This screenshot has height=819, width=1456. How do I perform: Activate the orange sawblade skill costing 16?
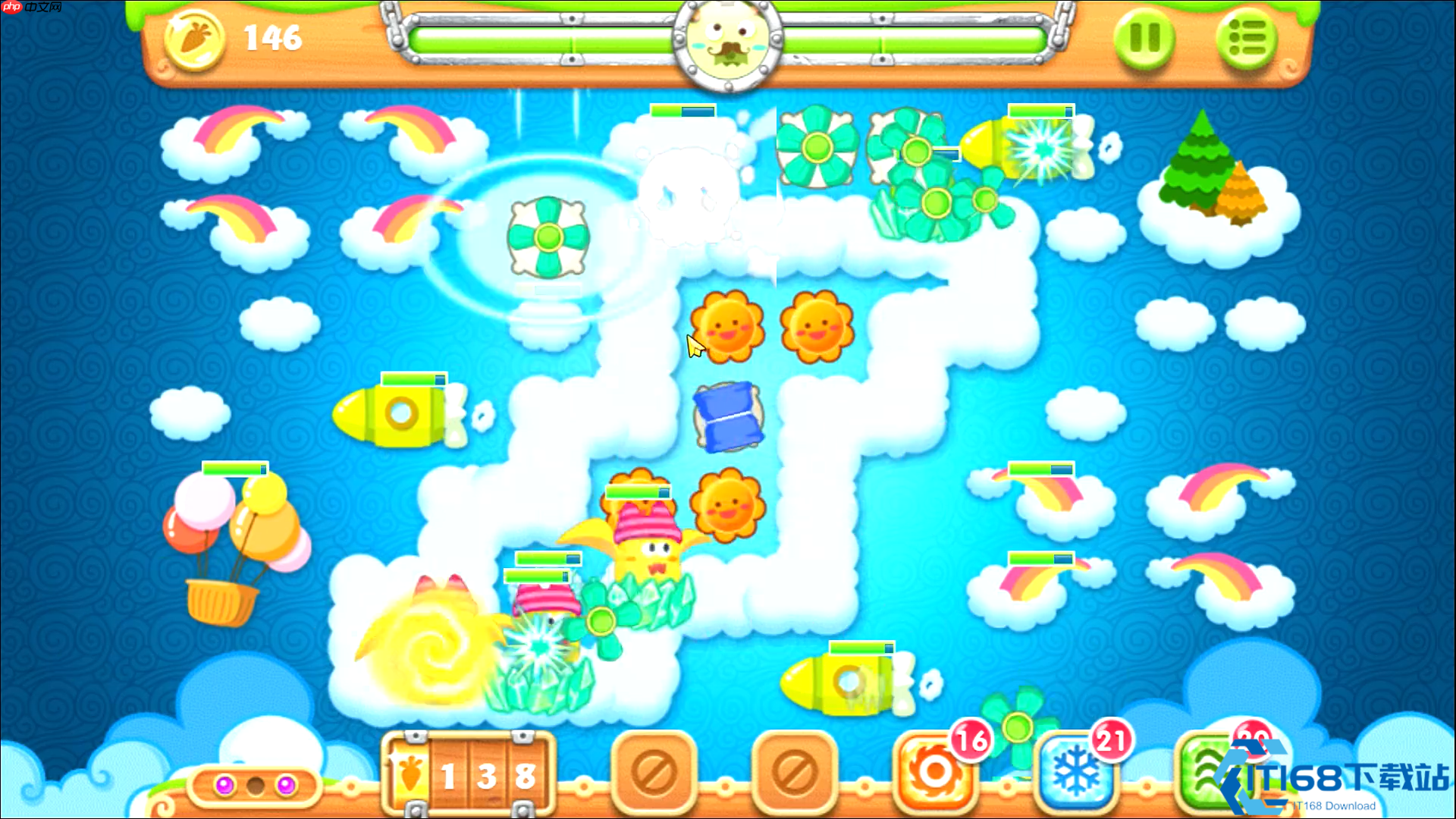[x=934, y=773]
